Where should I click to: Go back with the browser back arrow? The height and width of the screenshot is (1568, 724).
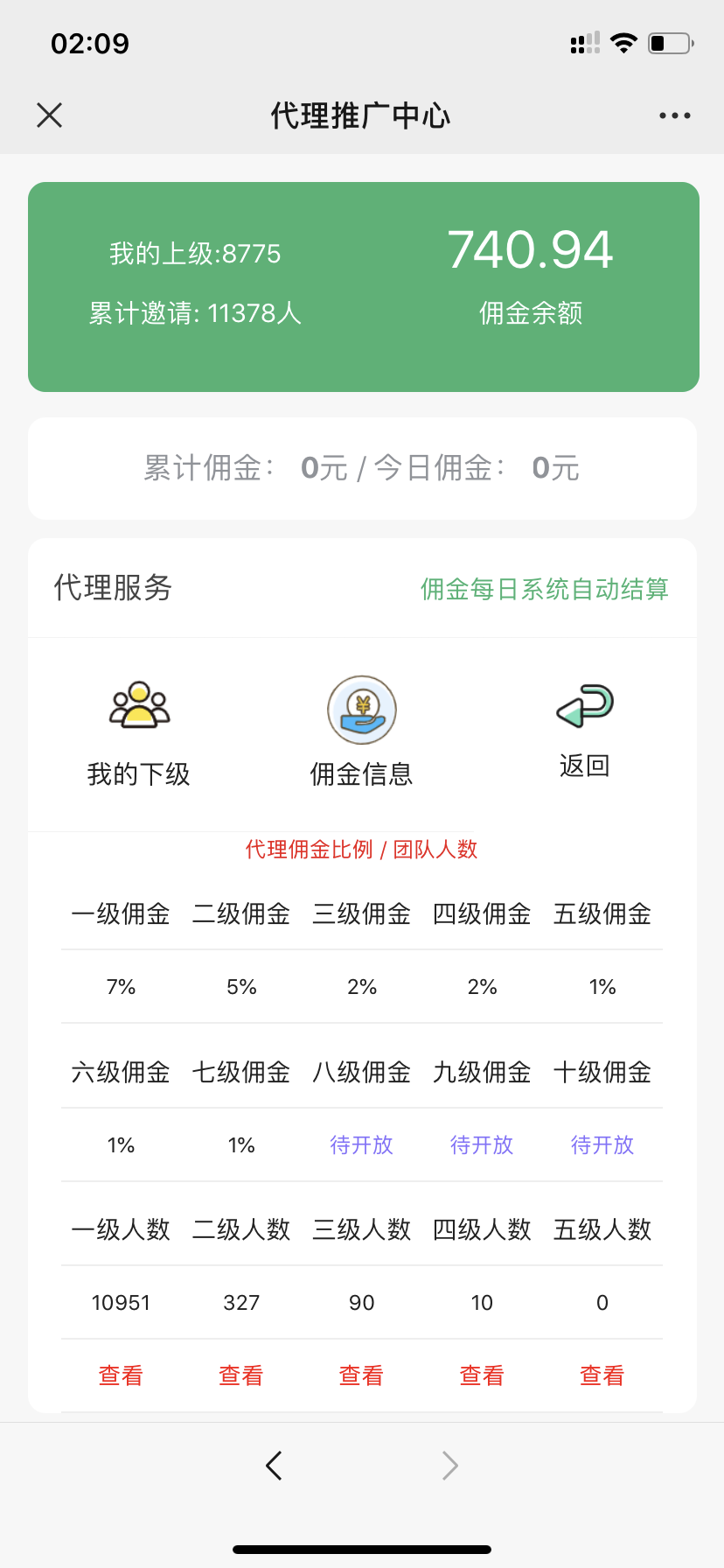click(274, 1465)
